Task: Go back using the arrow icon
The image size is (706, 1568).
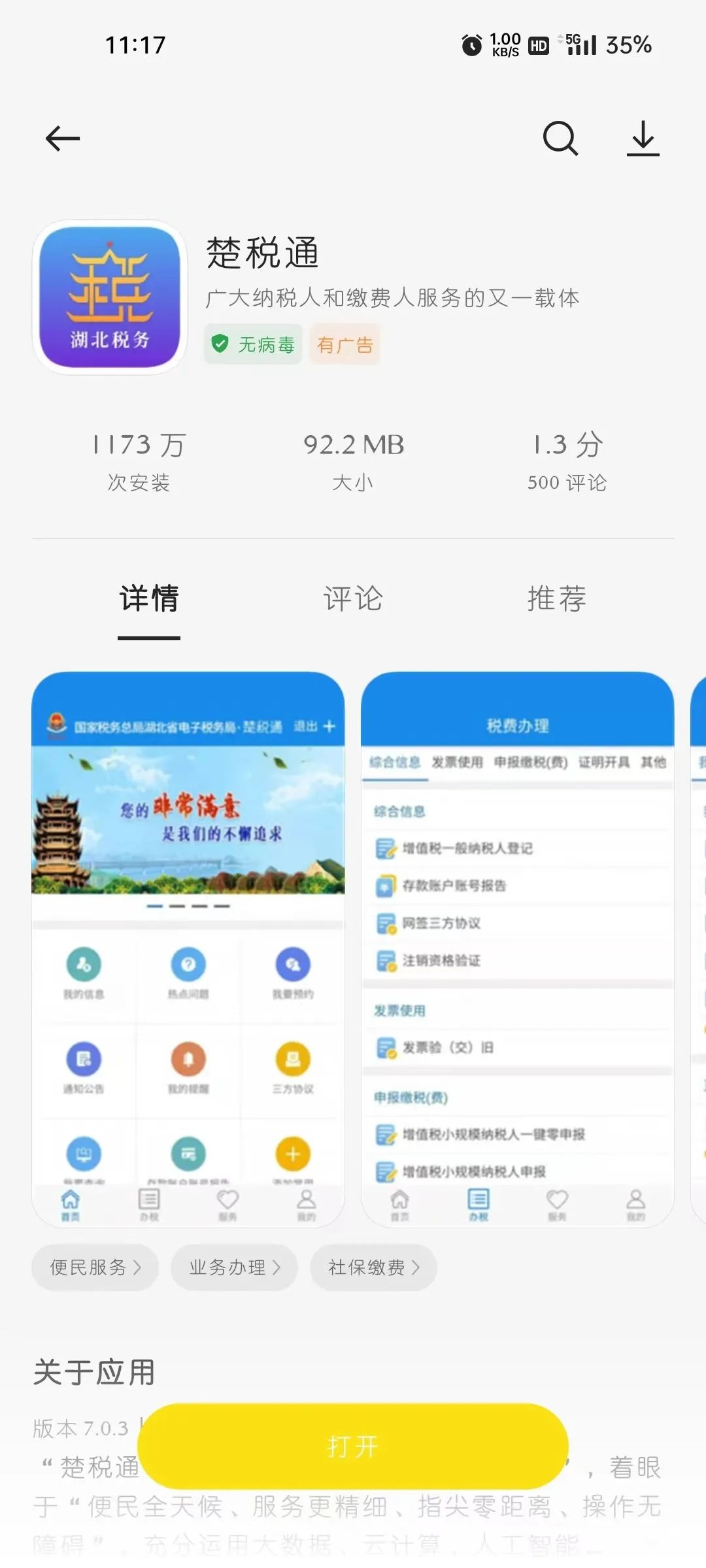Action: pos(63,139)
